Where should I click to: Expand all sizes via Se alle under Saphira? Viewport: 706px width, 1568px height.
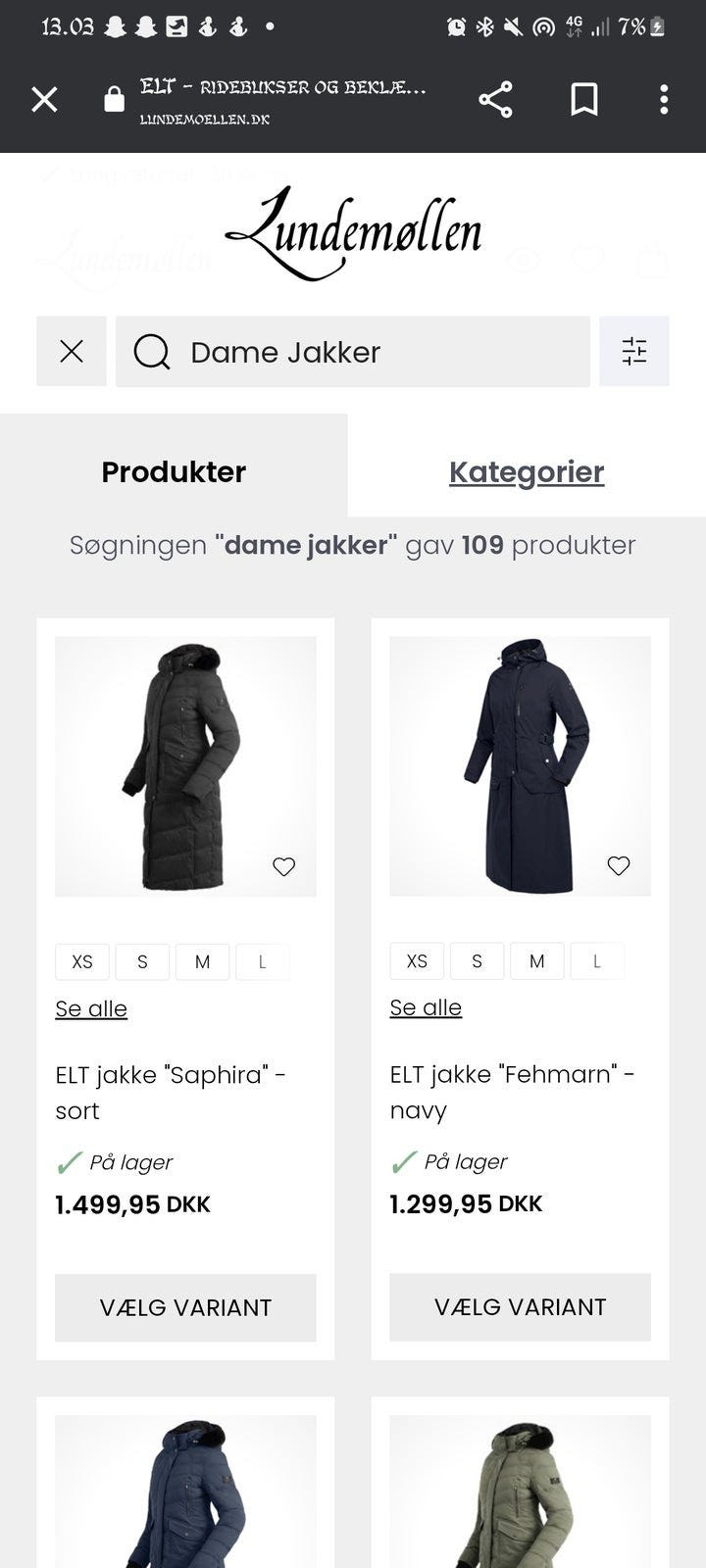point(91,1007)
